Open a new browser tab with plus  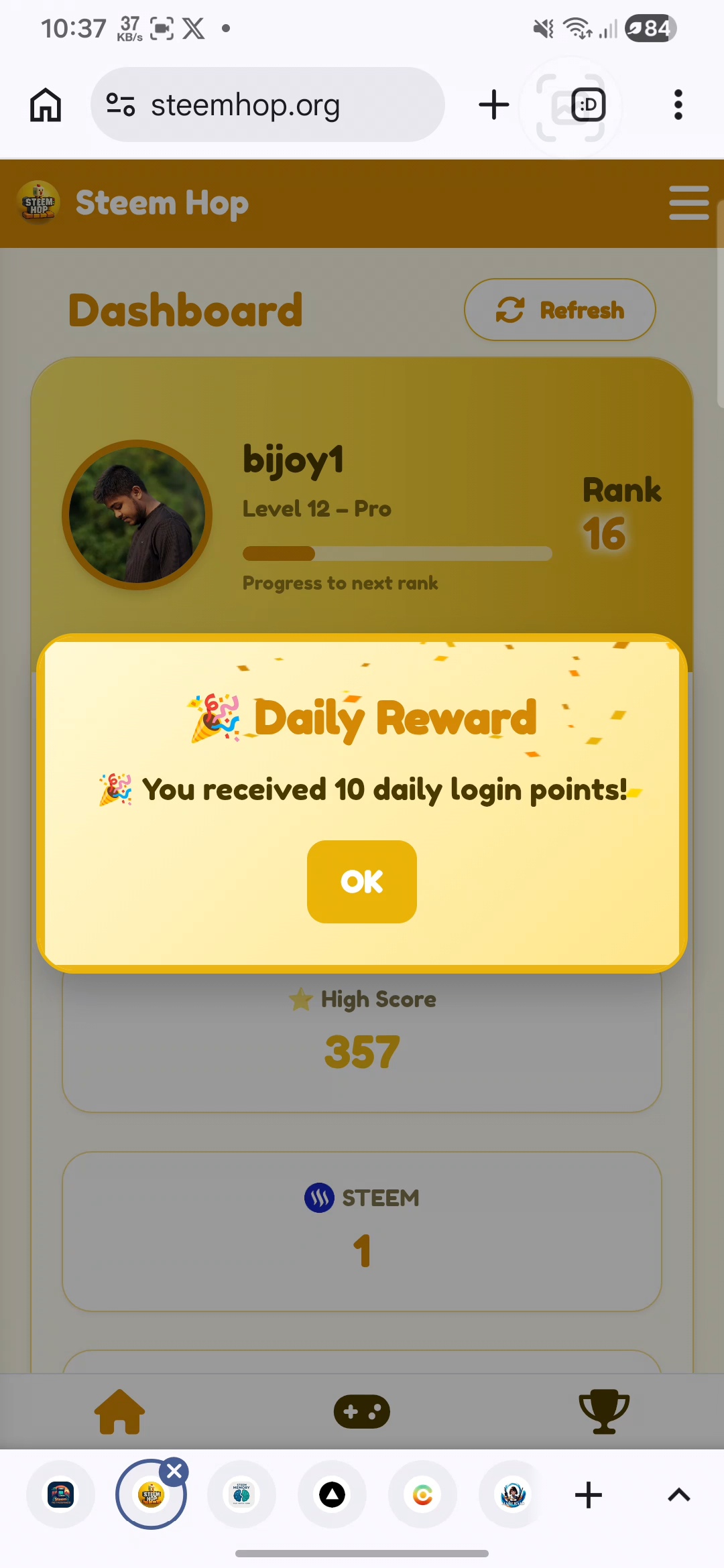494,105
